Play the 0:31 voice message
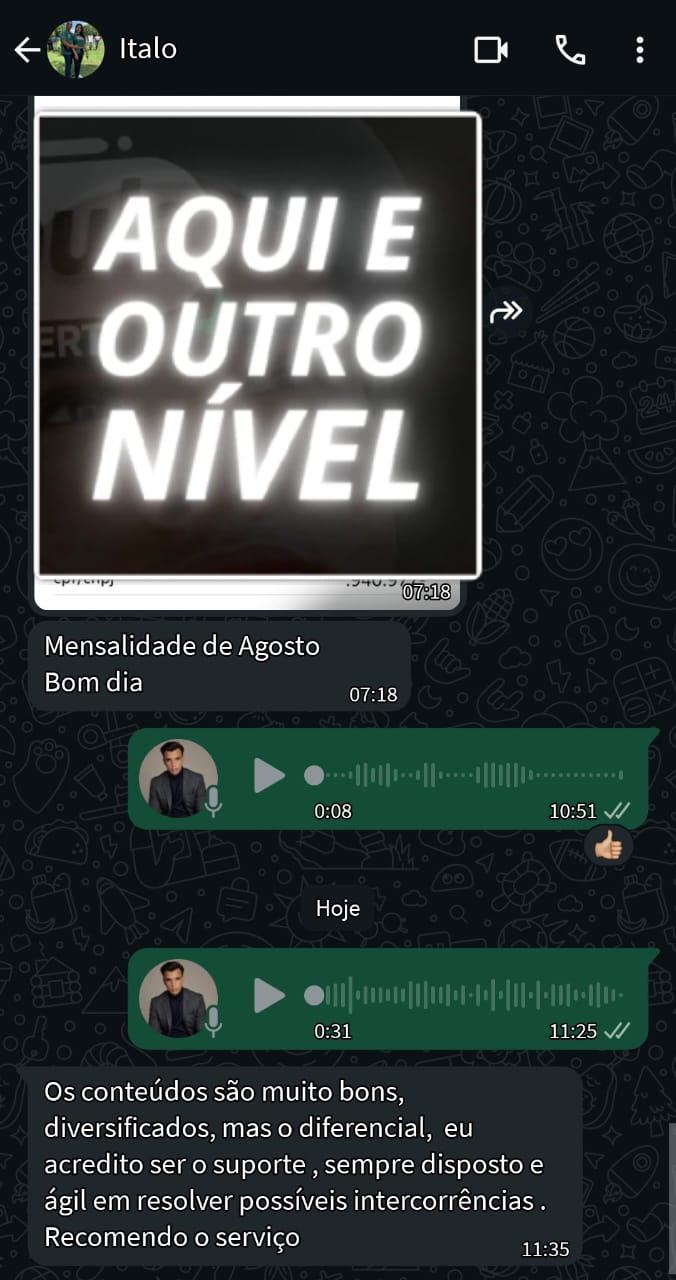 269,995
